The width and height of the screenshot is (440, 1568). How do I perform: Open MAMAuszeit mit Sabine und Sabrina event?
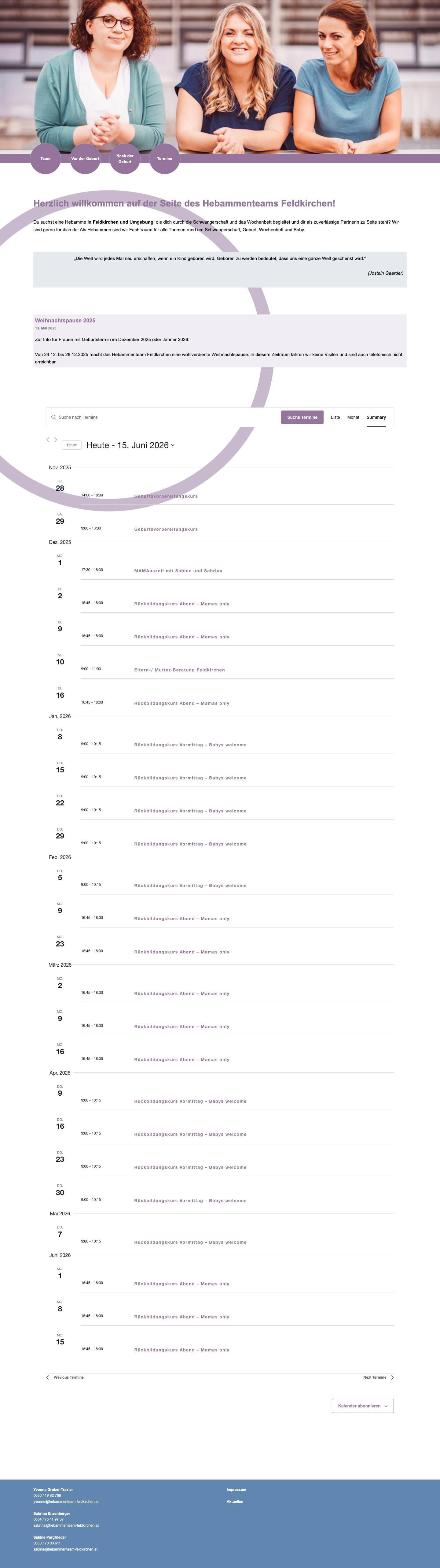178,571
